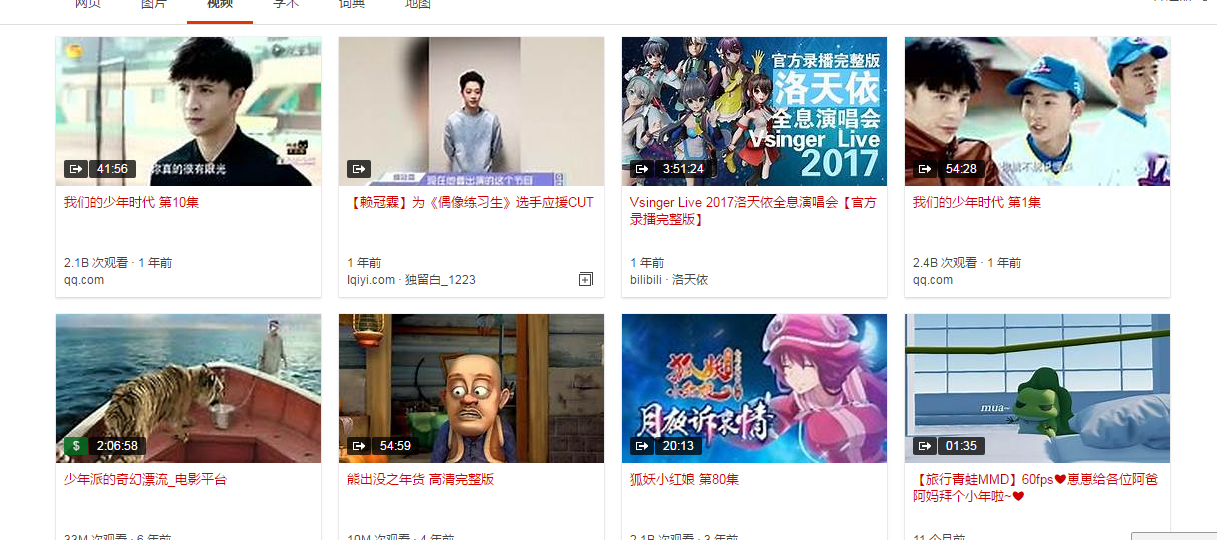Open 熊出没之年货 高清完整版 video

(471, 388)
